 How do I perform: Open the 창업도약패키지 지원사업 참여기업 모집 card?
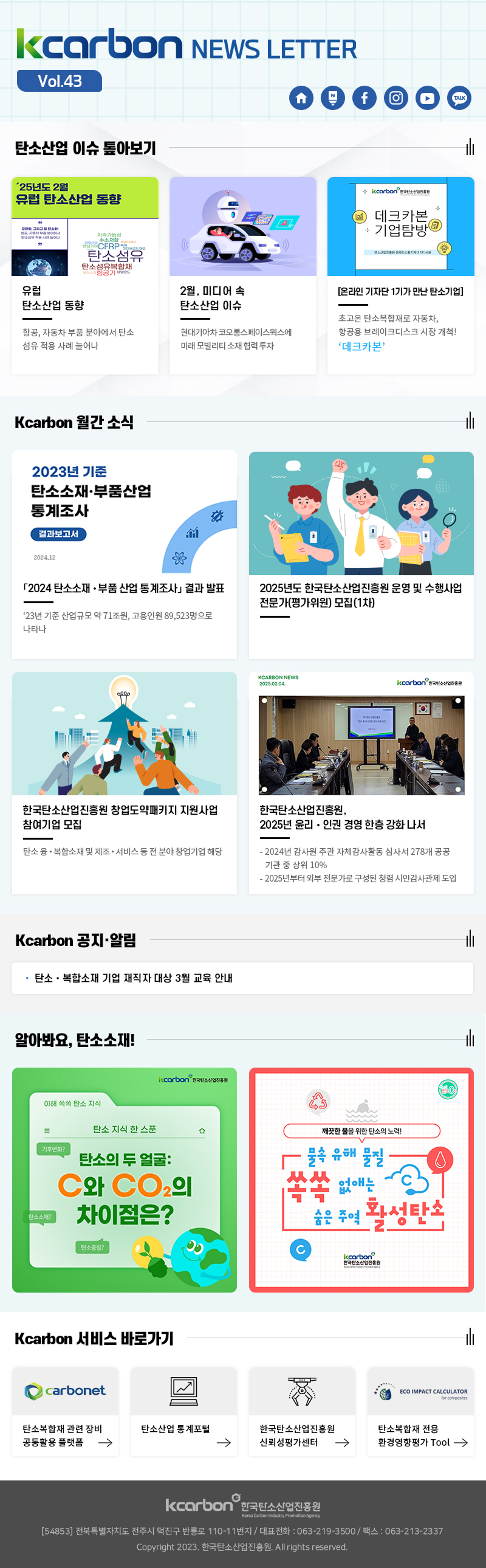point(124,782)
